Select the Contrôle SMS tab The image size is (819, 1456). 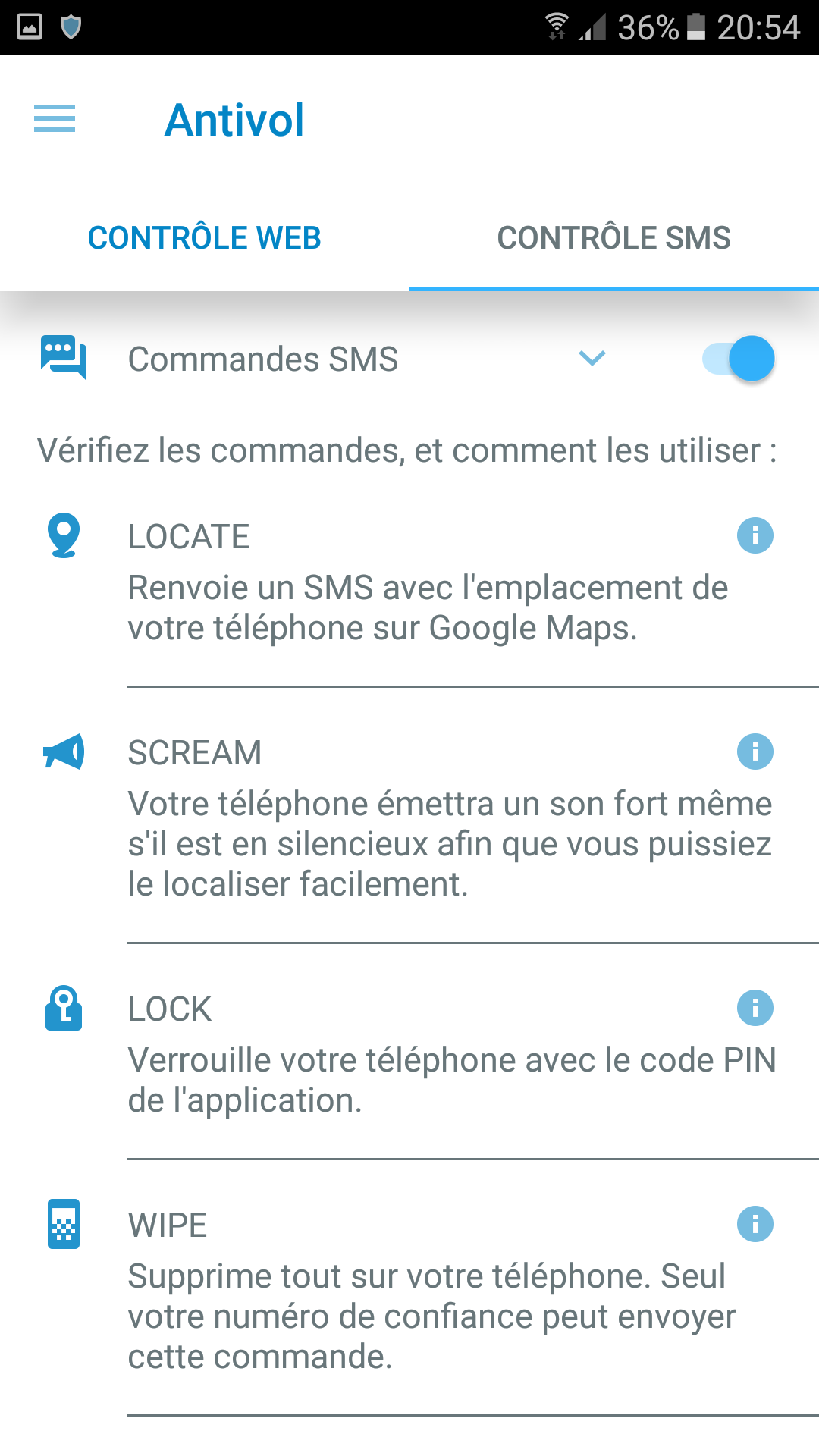(x=614, y=237)
